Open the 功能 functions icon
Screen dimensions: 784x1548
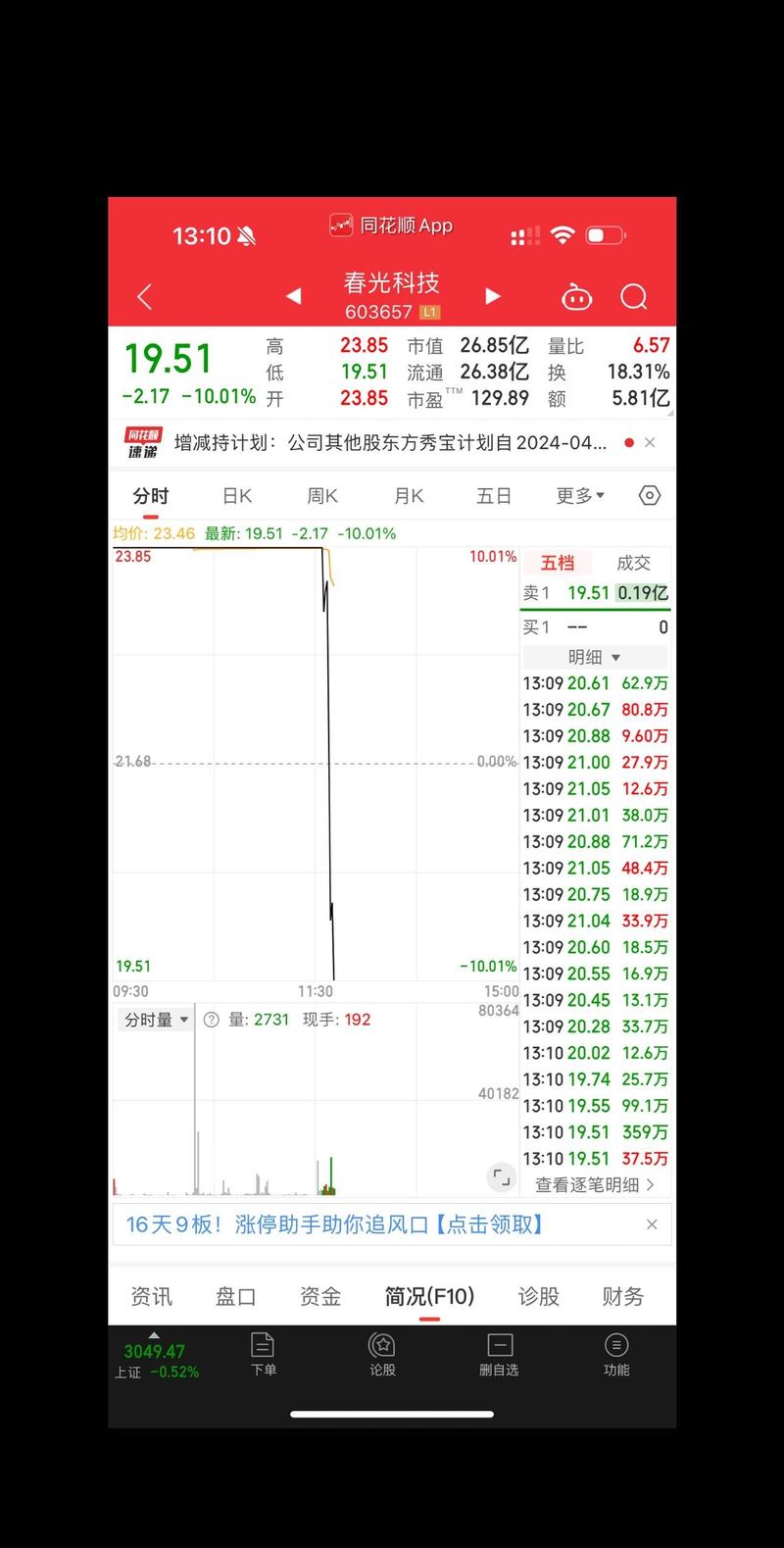coord(616,1355)
